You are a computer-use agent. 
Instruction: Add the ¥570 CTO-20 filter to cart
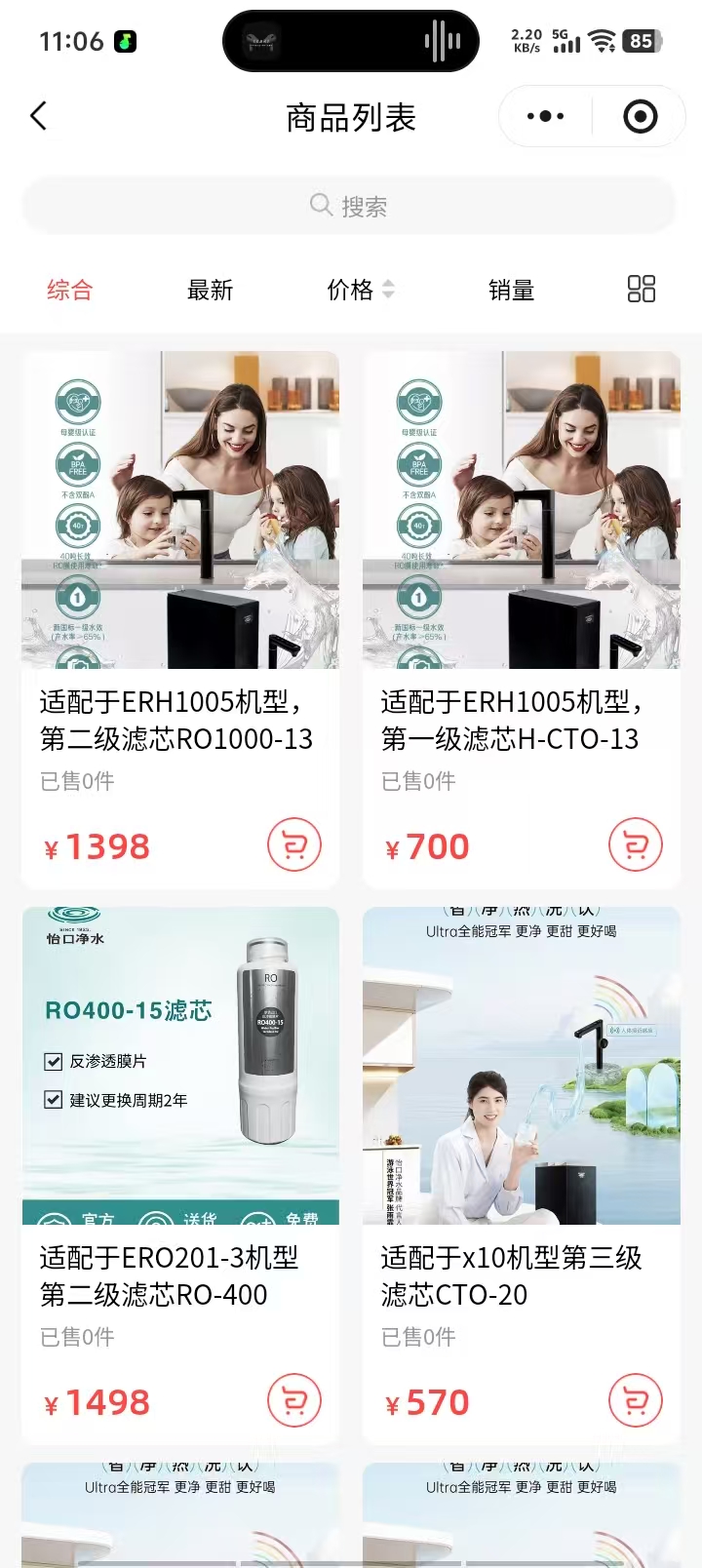(635, 1400)
